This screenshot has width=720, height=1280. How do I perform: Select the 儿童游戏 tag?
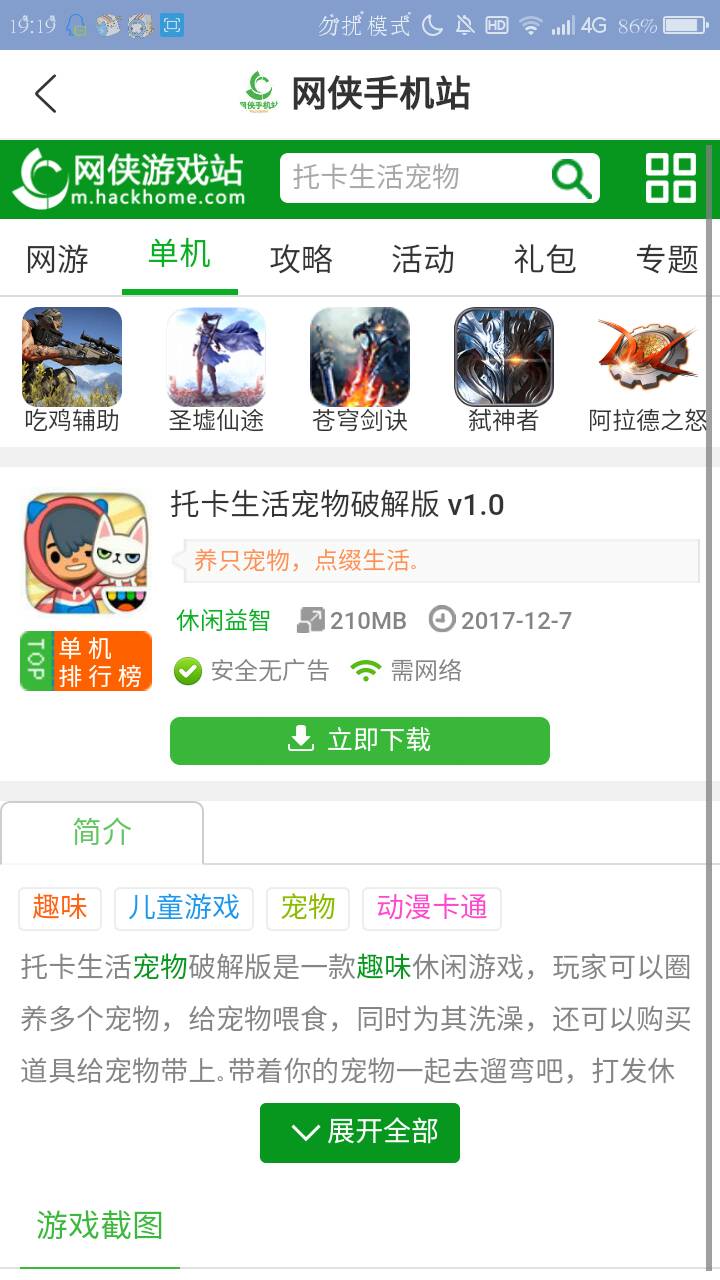click(184, 908)
